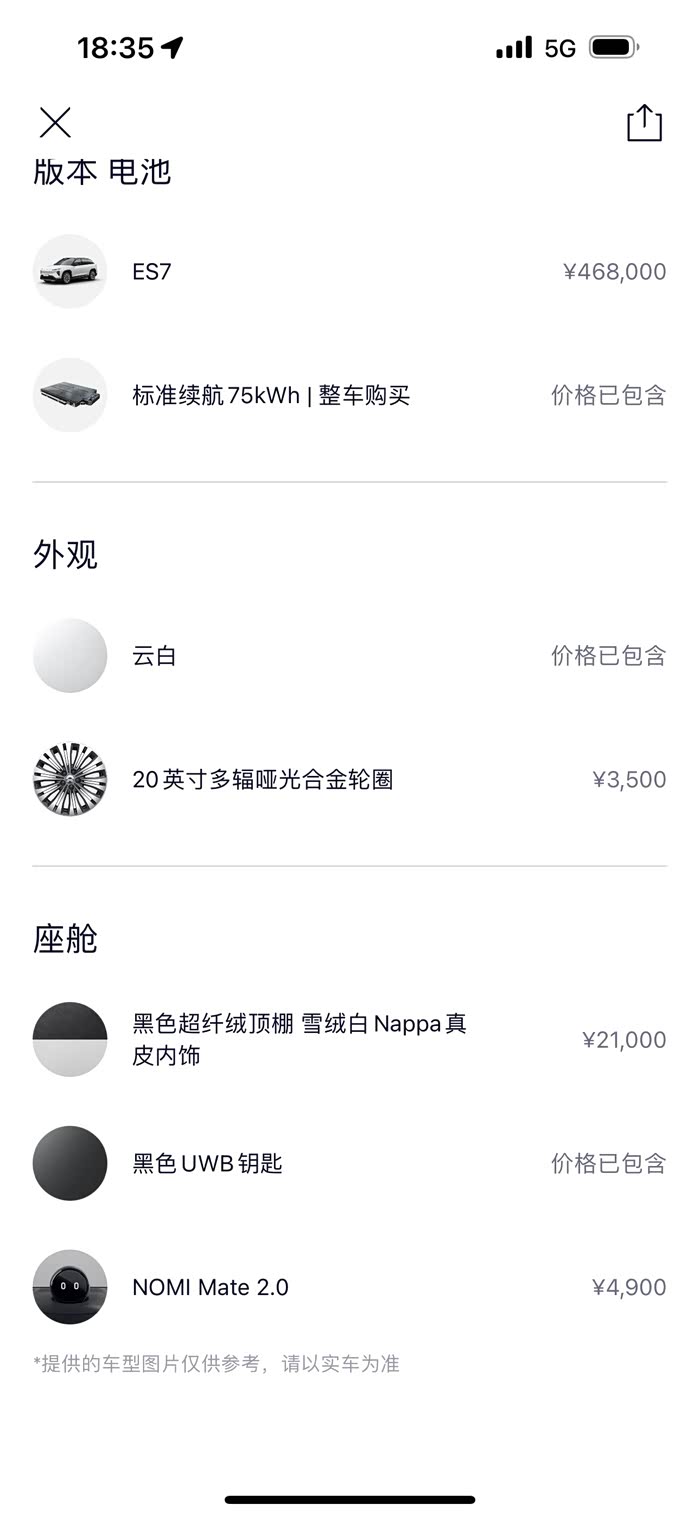Close the ES7 configuration summary

[55, 123]
